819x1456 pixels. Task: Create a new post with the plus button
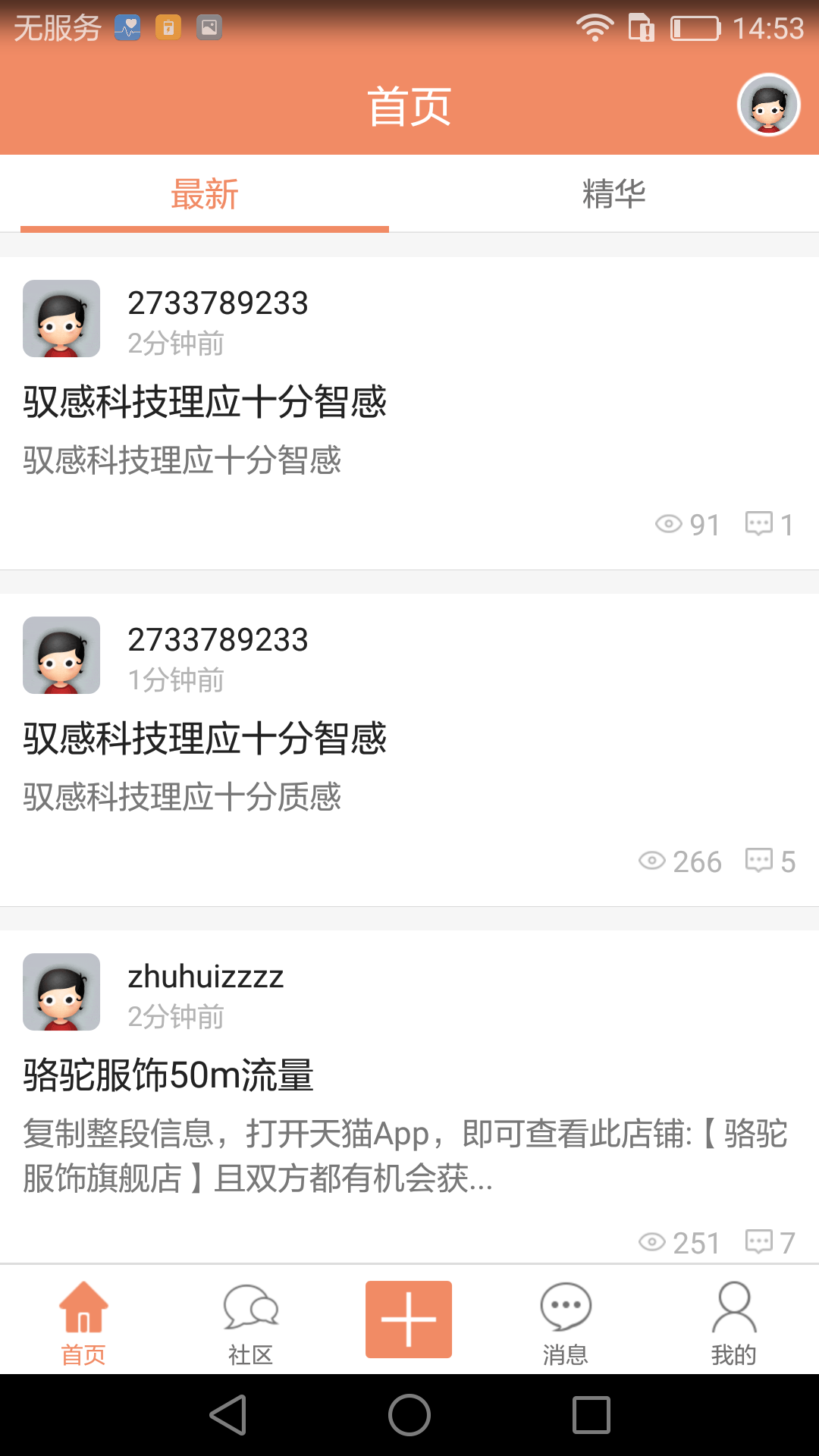pyautogui.click(x=409, y=1319)
